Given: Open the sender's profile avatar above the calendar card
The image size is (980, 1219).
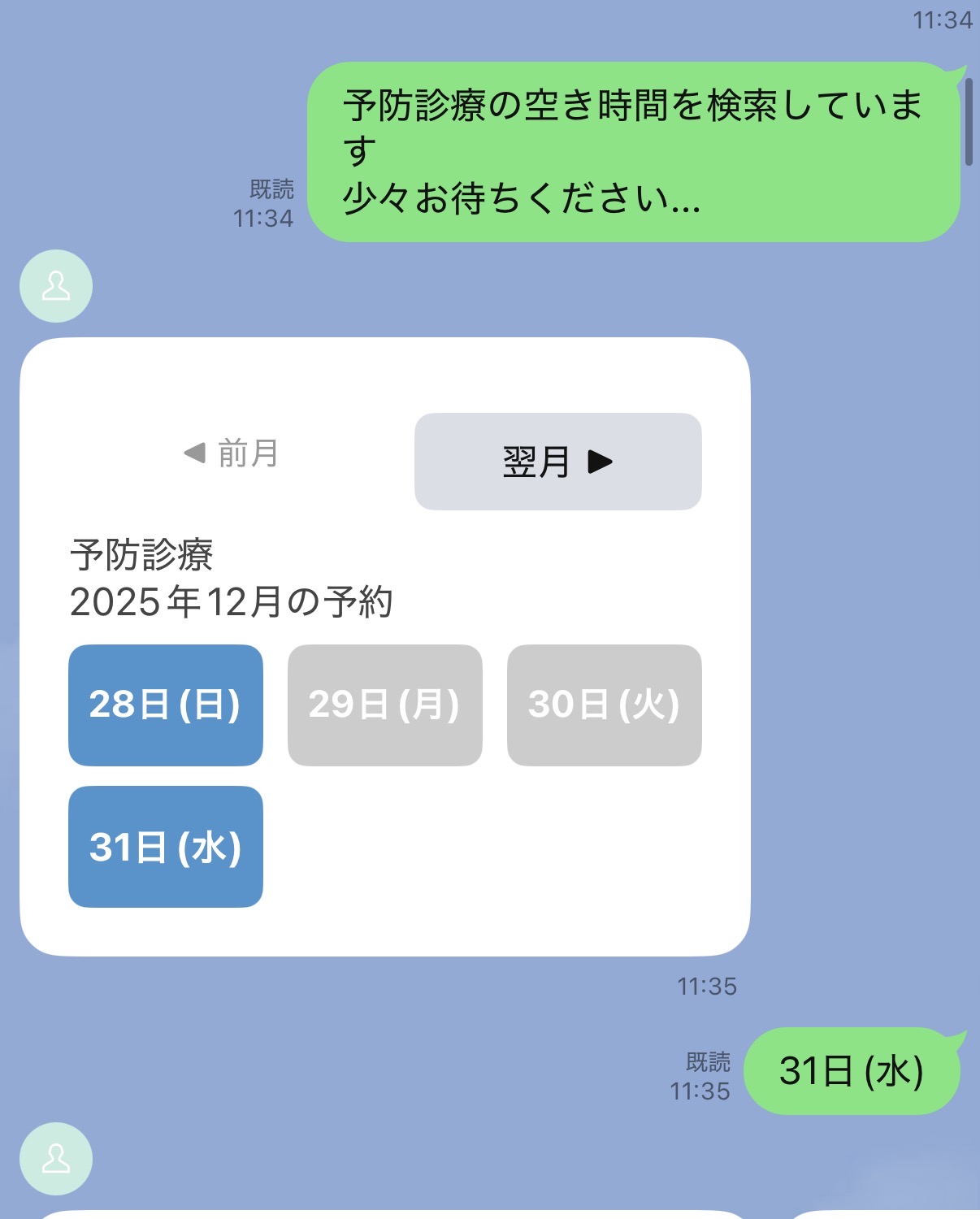Looking at the screenshot, I should coord(56,286).
